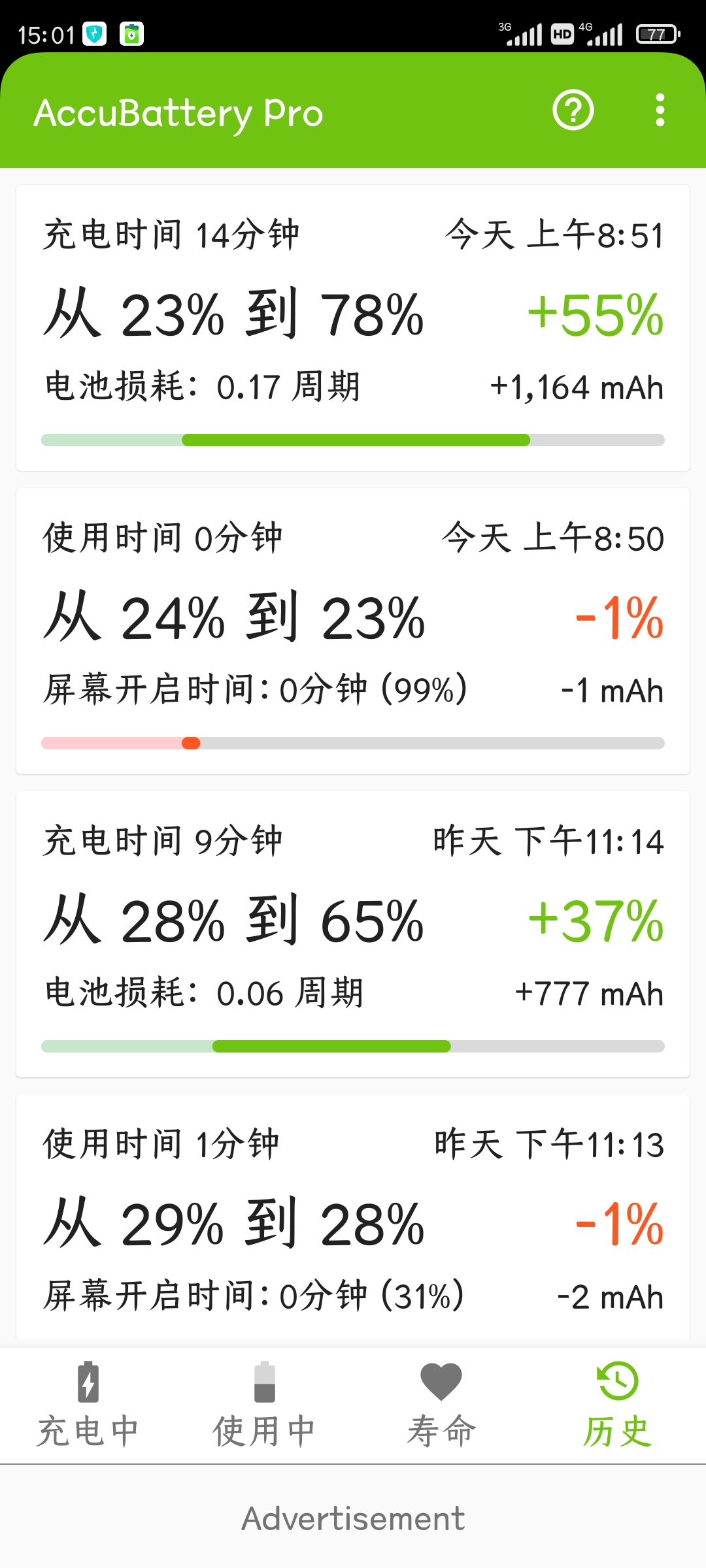Open the 24% to 23% usage session card
The image size is (706, 1568).
tap(353, 631)
